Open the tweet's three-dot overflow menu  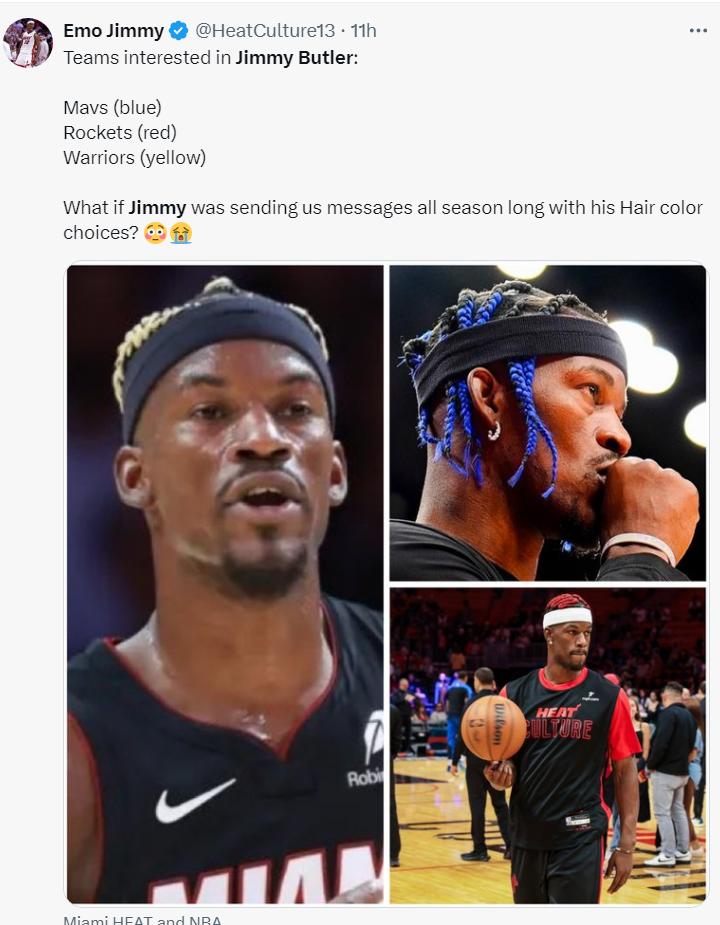click(x=698, y=31)
